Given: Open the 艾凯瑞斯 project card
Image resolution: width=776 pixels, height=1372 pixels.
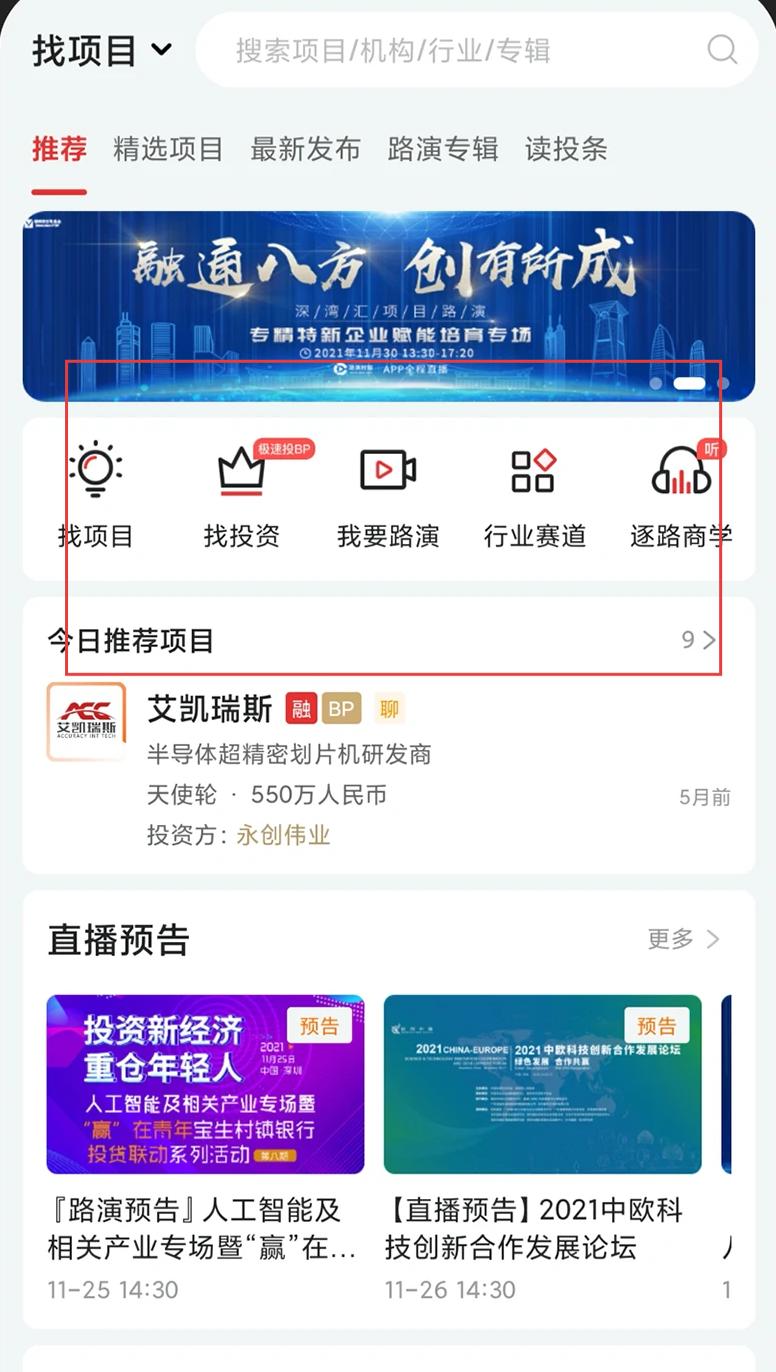Looking at the screenshot, I should coord(389,765).
